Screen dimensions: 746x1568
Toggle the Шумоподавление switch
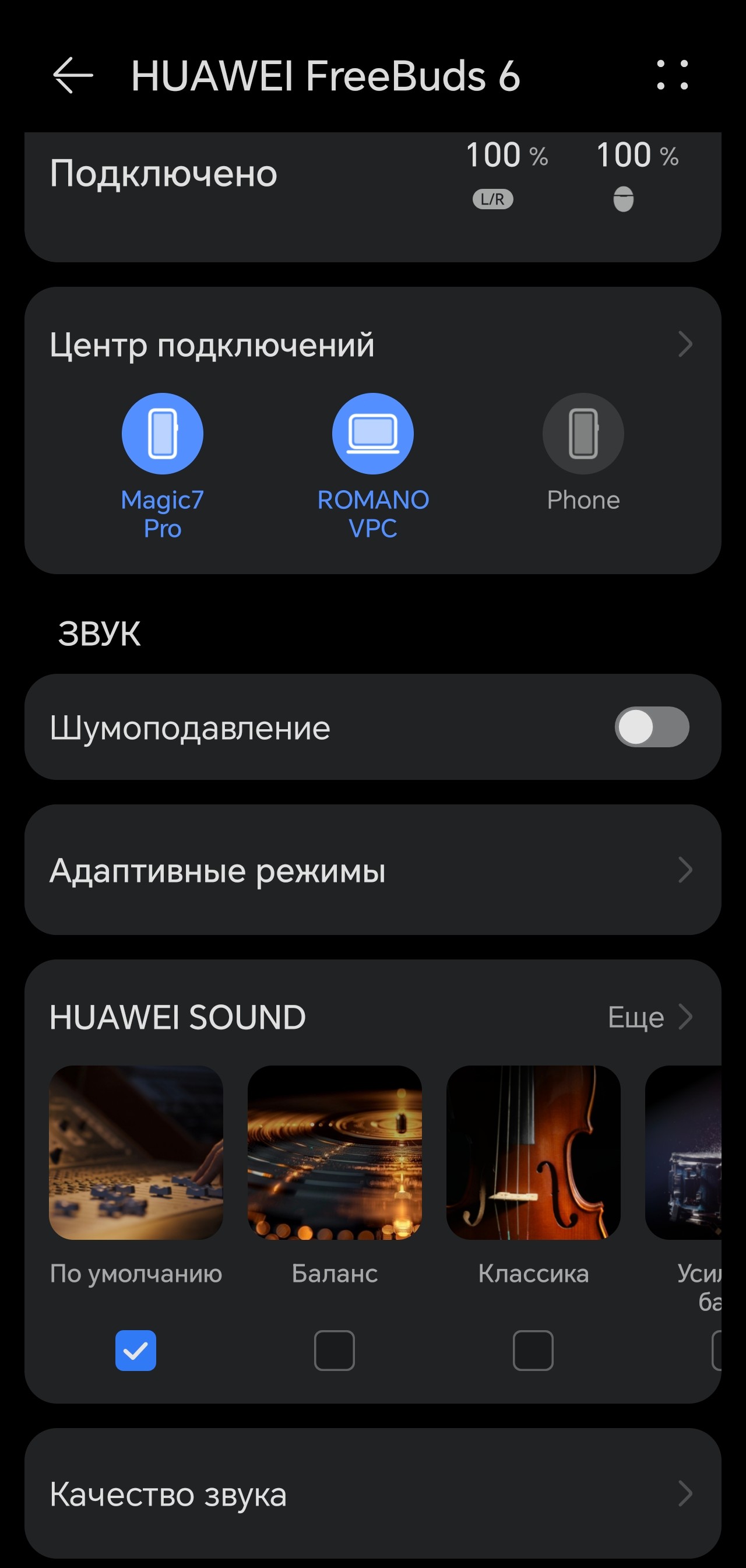click(x=651, y=727)
